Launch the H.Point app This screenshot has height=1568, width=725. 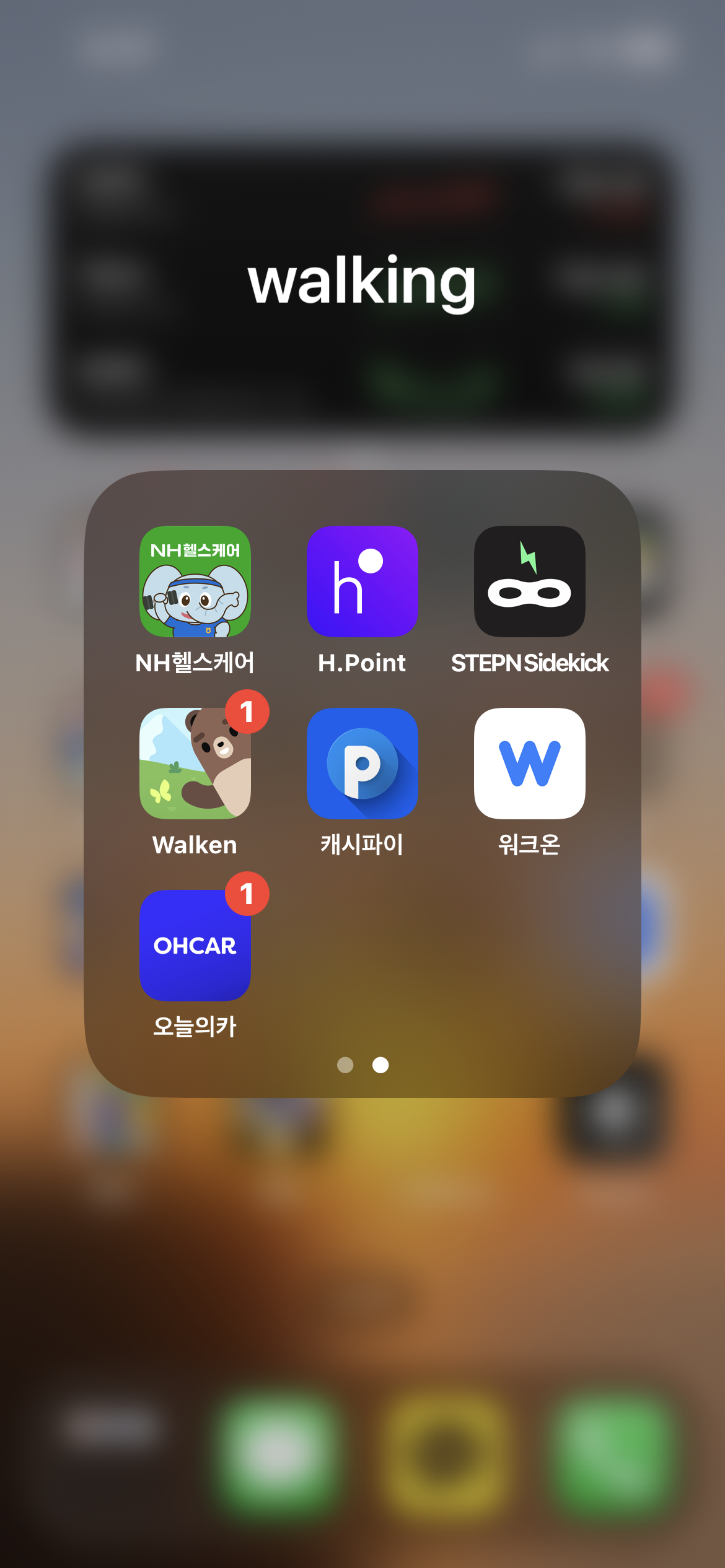[362, 581]
